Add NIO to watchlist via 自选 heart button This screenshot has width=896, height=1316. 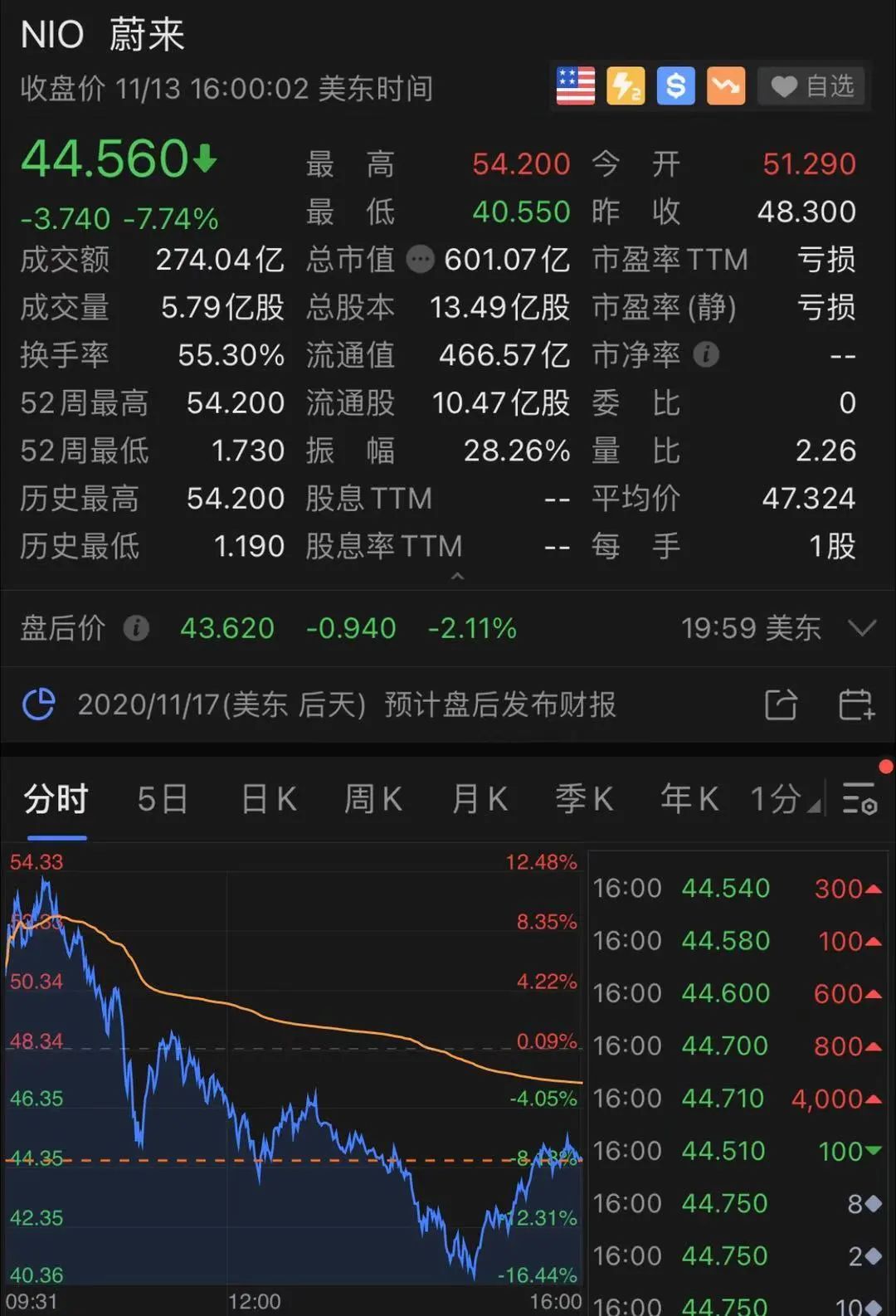(x=811, y=85)
